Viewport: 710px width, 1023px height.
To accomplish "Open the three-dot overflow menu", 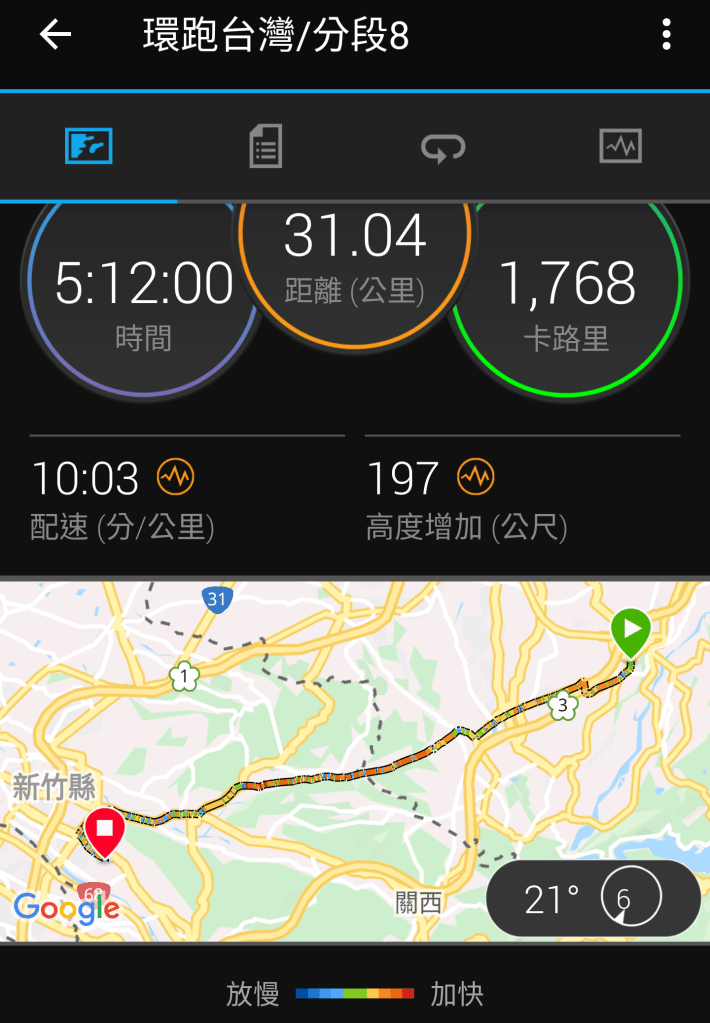I will [666, 36].
